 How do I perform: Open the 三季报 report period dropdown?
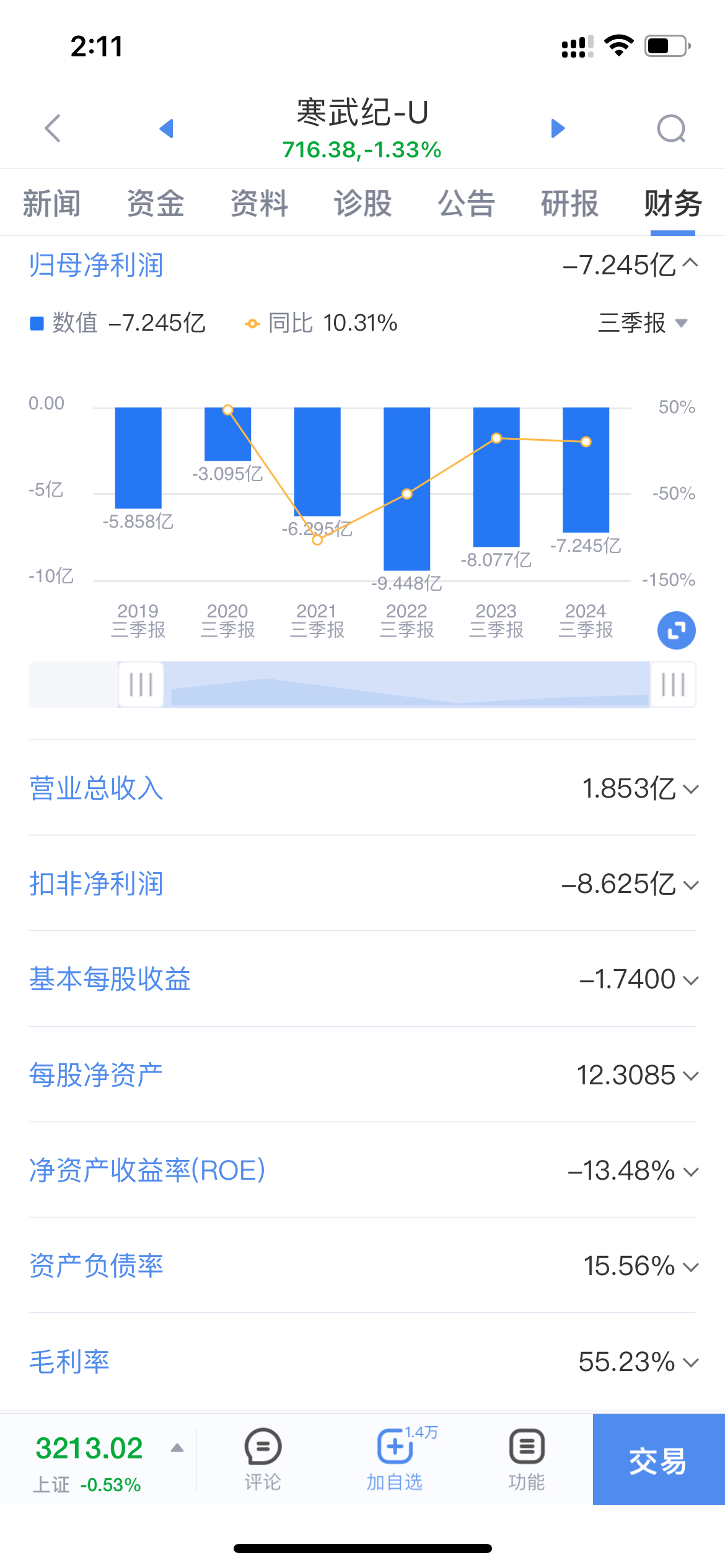point(643,323)
